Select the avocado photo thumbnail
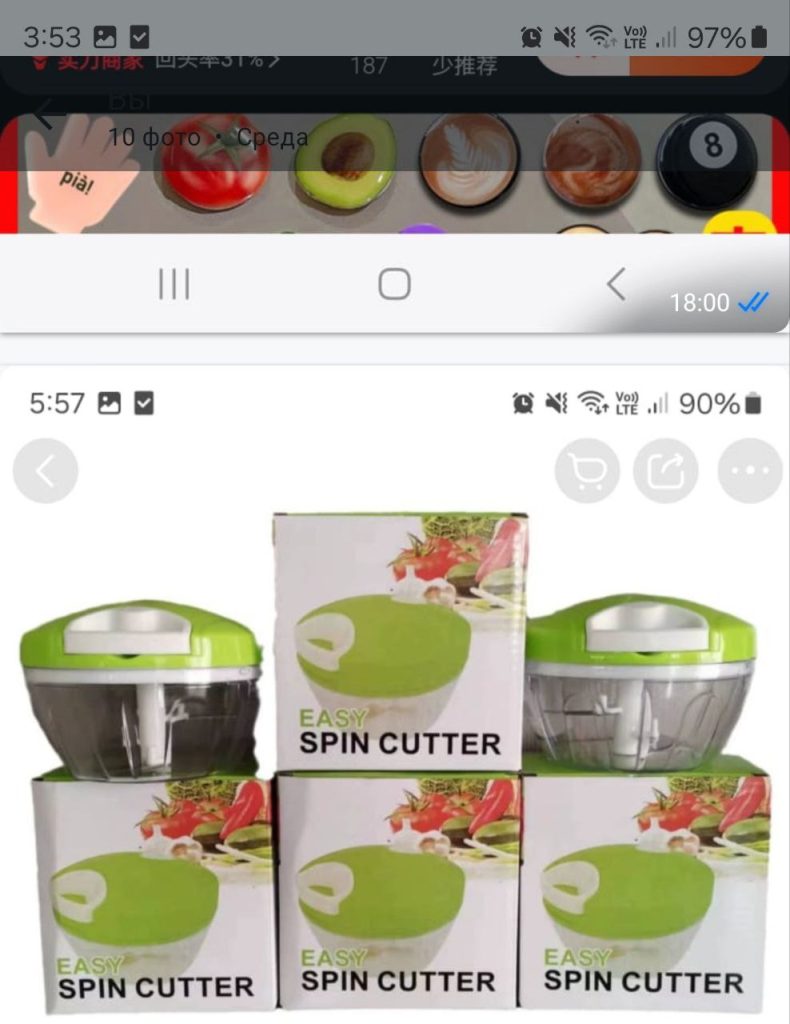 tap(343, 165)
